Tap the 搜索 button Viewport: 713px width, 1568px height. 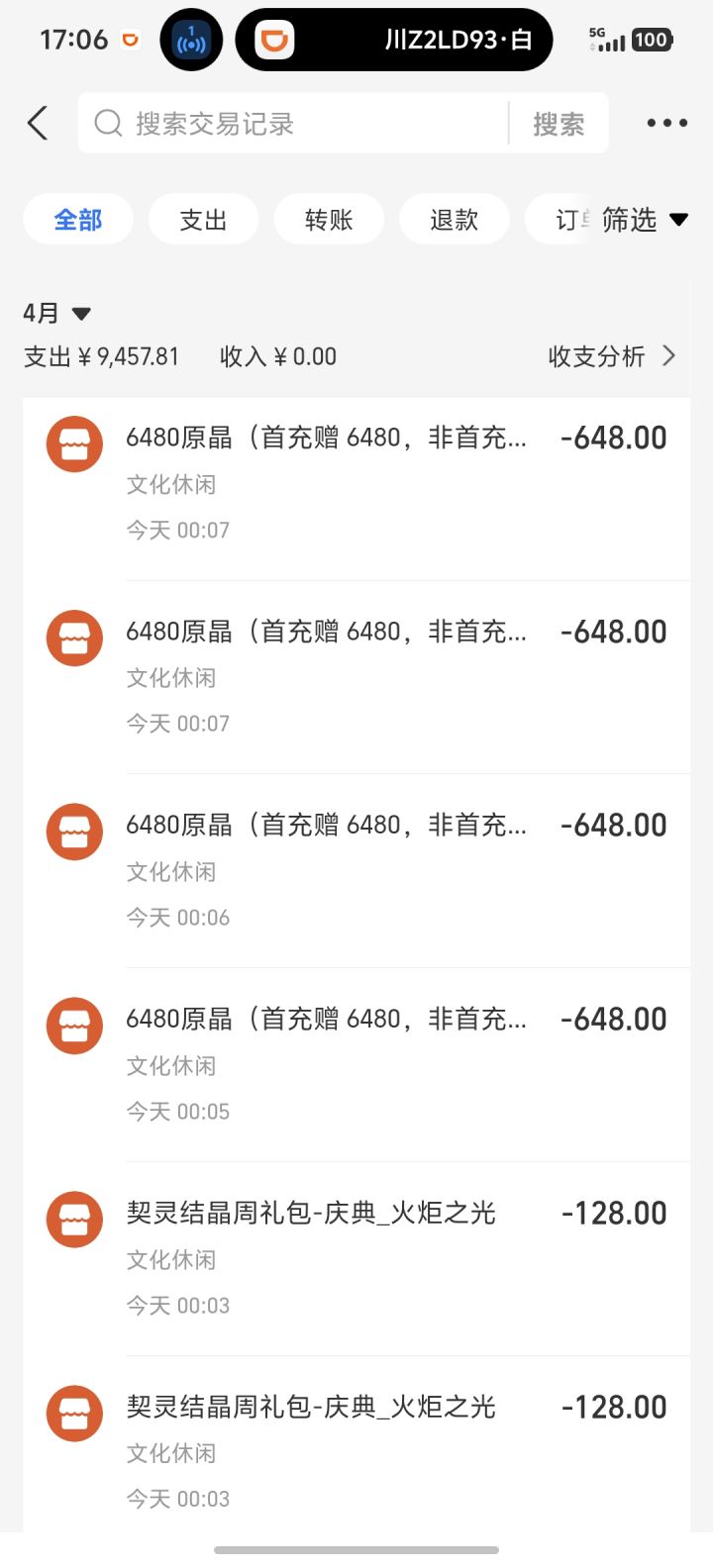click(x=559, y=124)
